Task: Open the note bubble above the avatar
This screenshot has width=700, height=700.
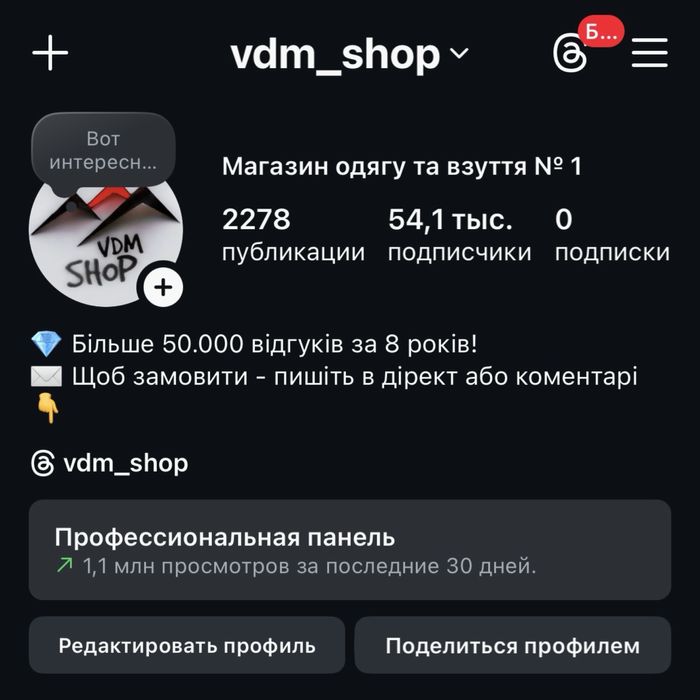Action: coord(103,149)
